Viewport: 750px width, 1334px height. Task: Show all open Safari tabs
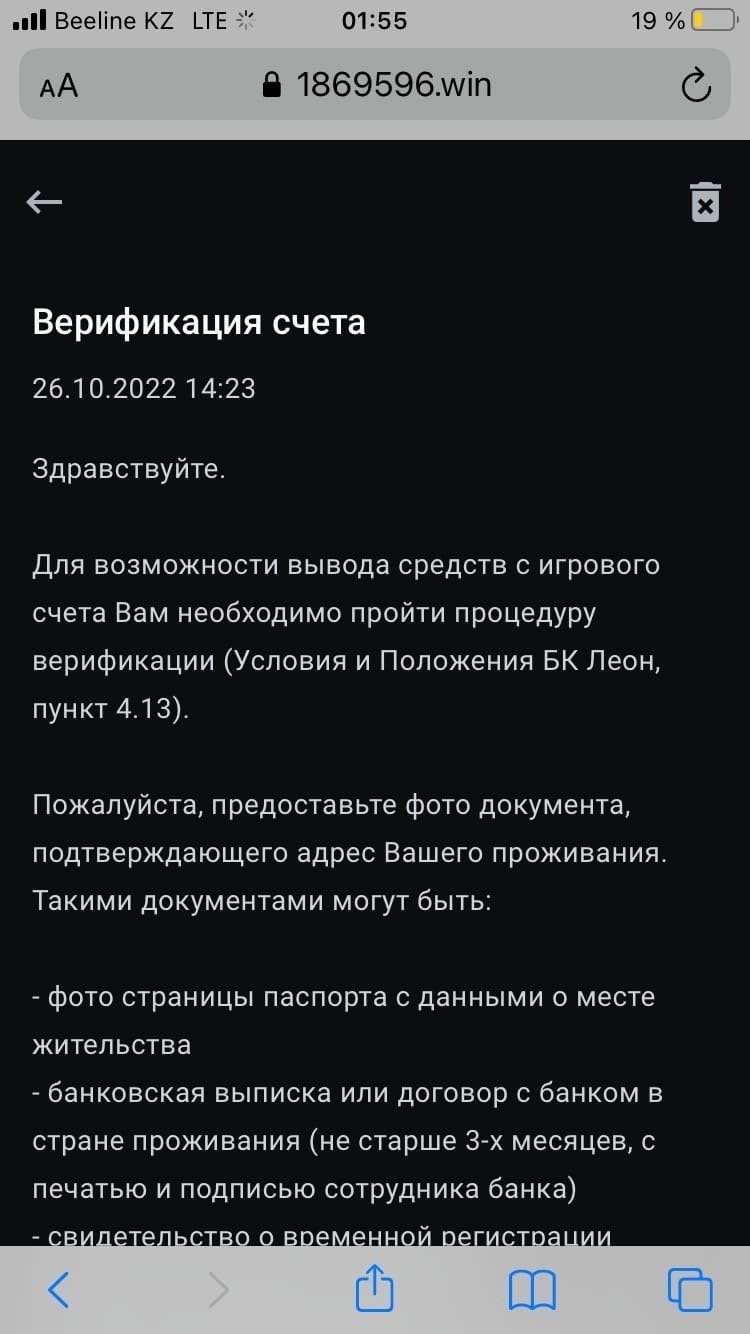click(x=689, y=1290)
